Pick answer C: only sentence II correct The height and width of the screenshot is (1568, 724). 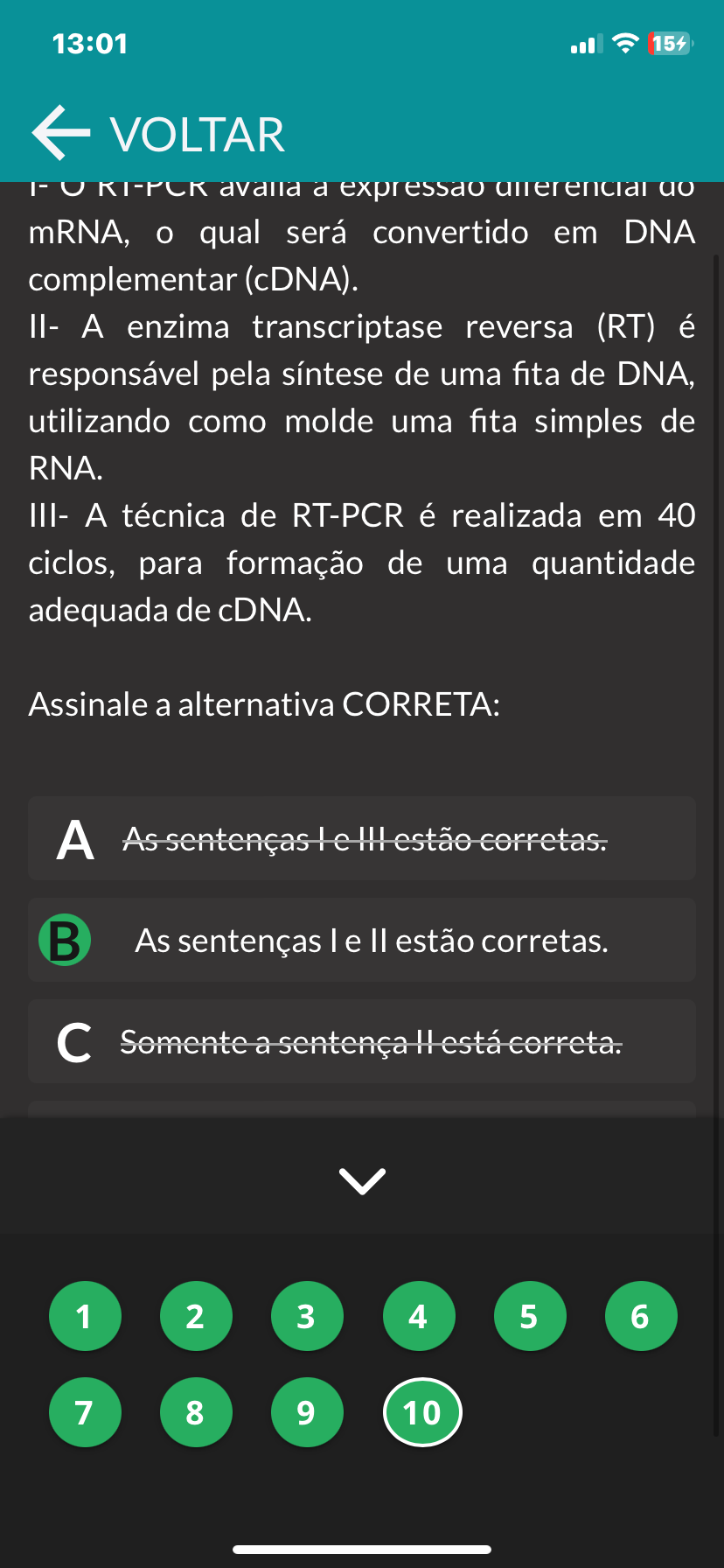point(362,1042)
